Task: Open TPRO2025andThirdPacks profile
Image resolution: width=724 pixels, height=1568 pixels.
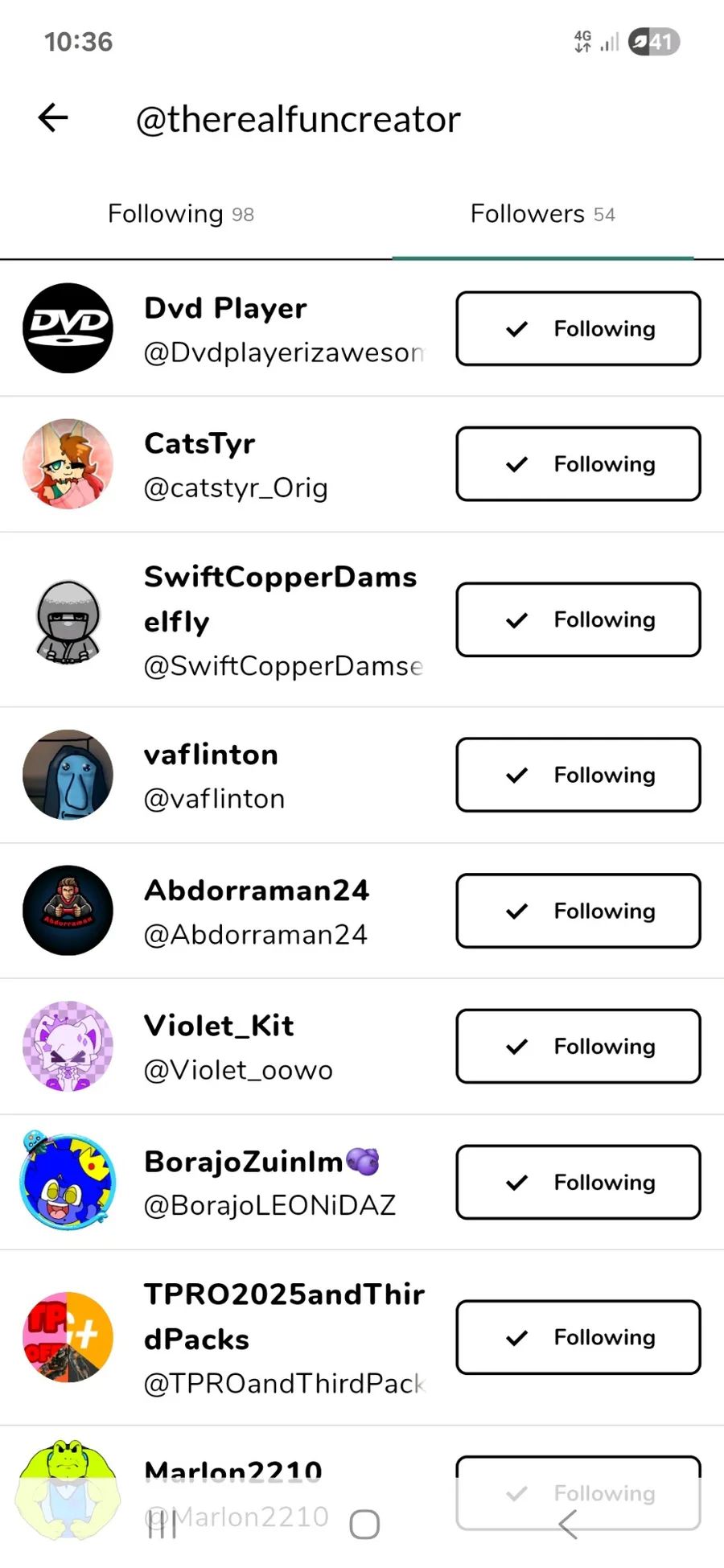Action: [282, 1338]
